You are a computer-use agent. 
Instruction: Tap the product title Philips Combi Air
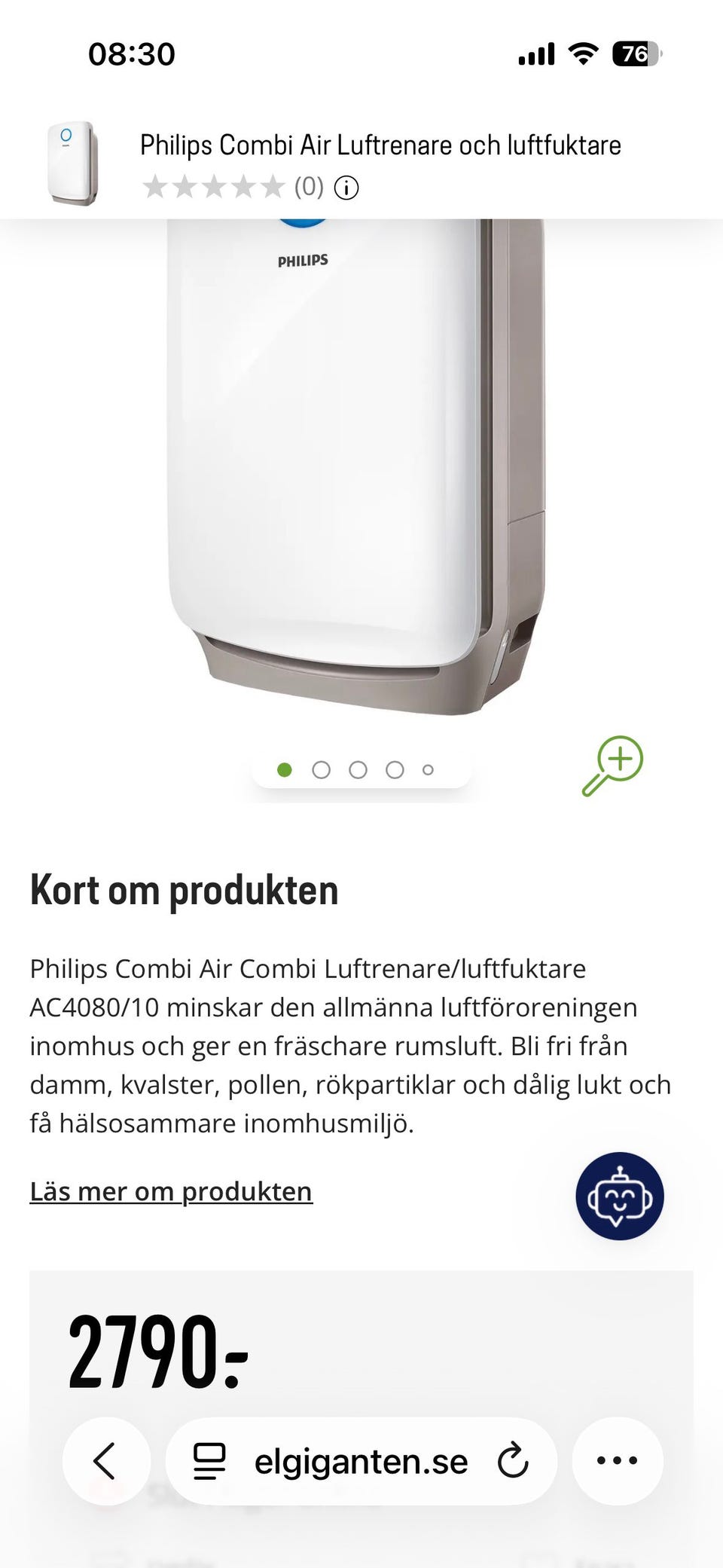tap(381, 145)
